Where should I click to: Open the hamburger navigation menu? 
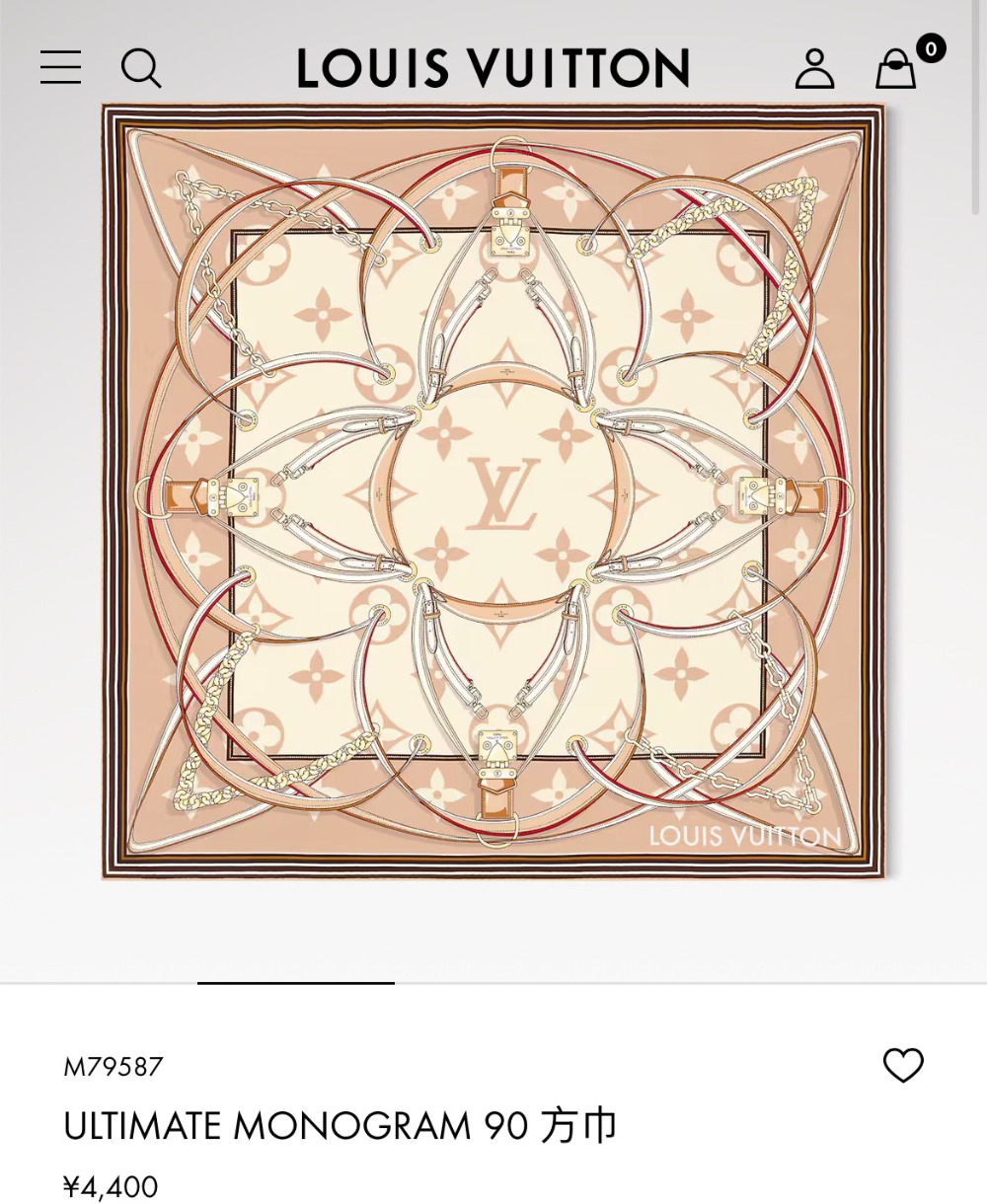pos(60,67)
